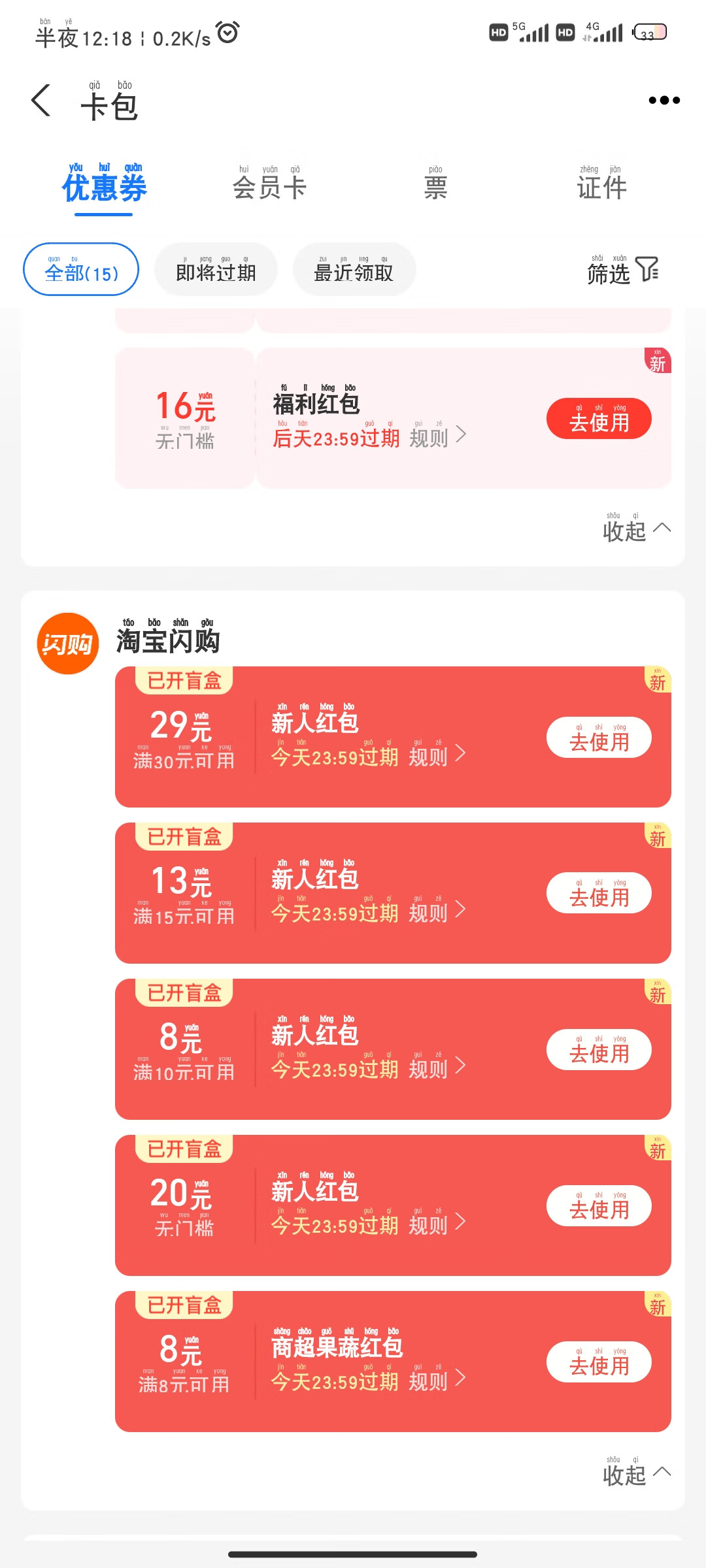Use the 8元 商超果蔬红包 coupon

599,1362
